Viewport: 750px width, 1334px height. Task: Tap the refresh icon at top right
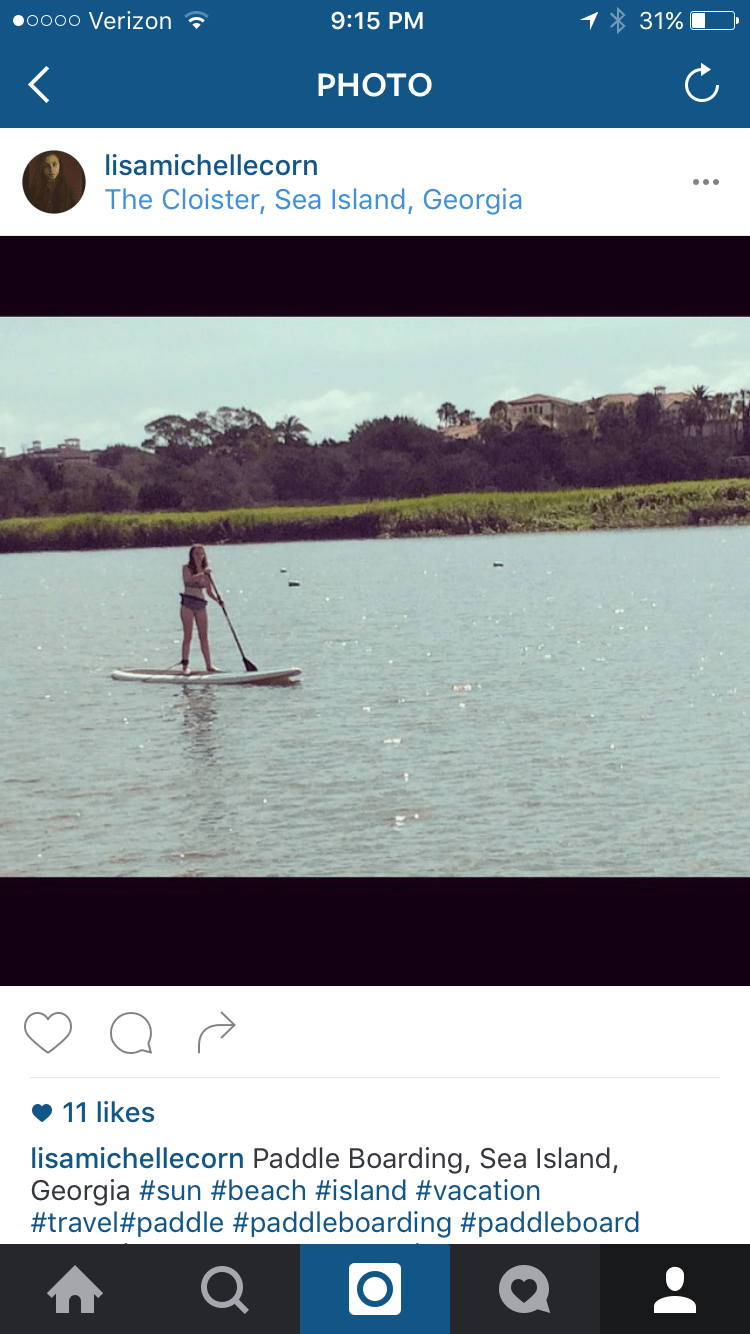click(701, 85)
